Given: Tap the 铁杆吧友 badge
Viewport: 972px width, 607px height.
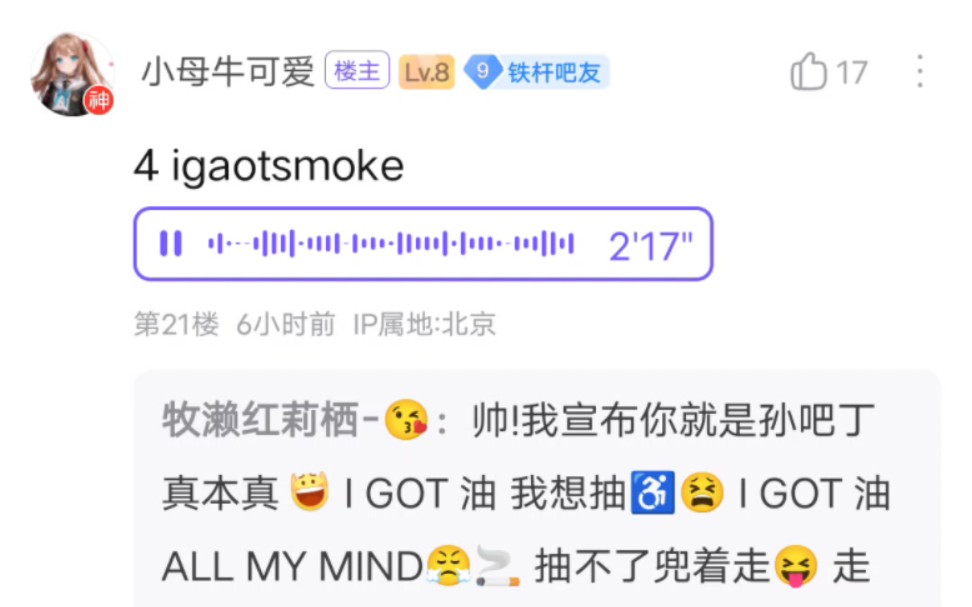Looking at the screenshot, I should point(538,72).
